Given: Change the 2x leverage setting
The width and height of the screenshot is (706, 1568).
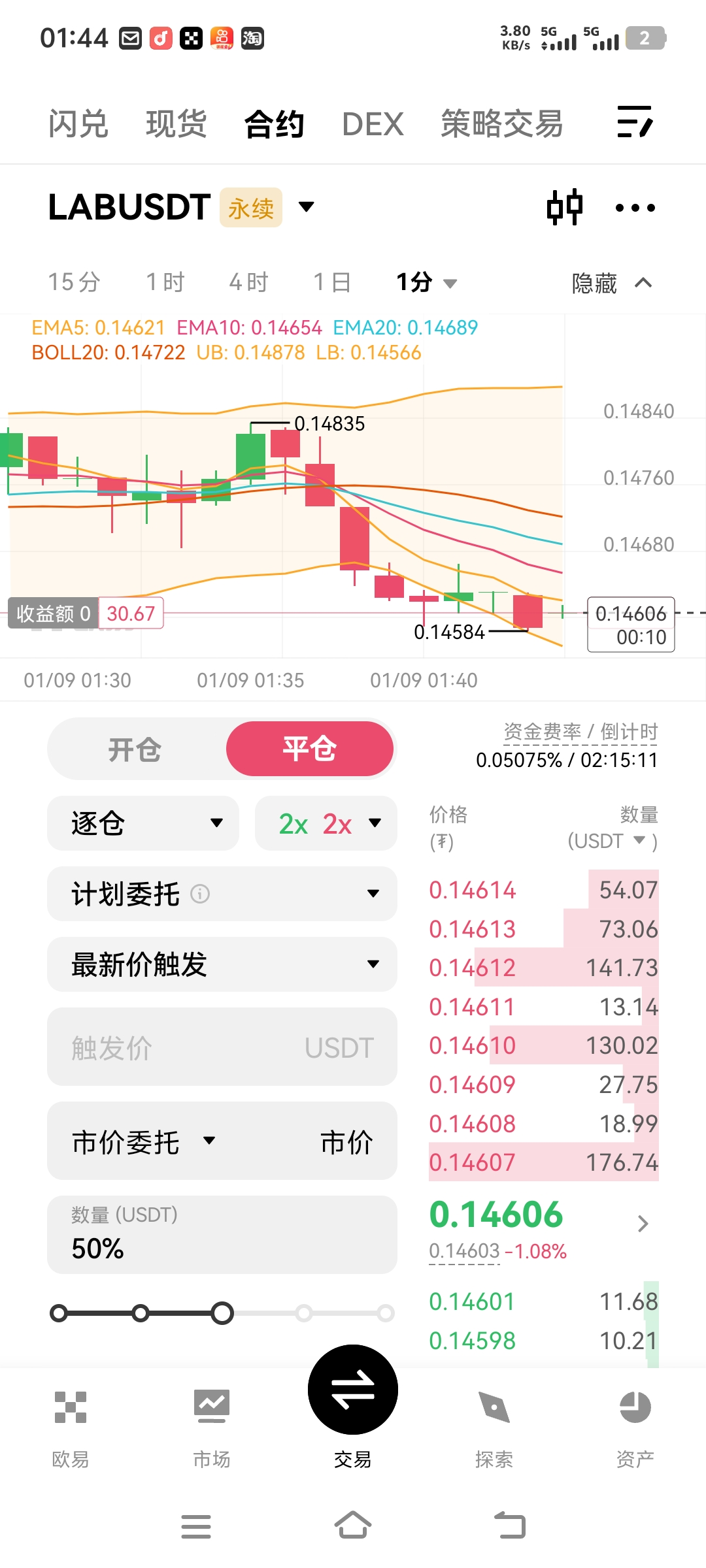Looking at the screenshot, I should point(326,823).
